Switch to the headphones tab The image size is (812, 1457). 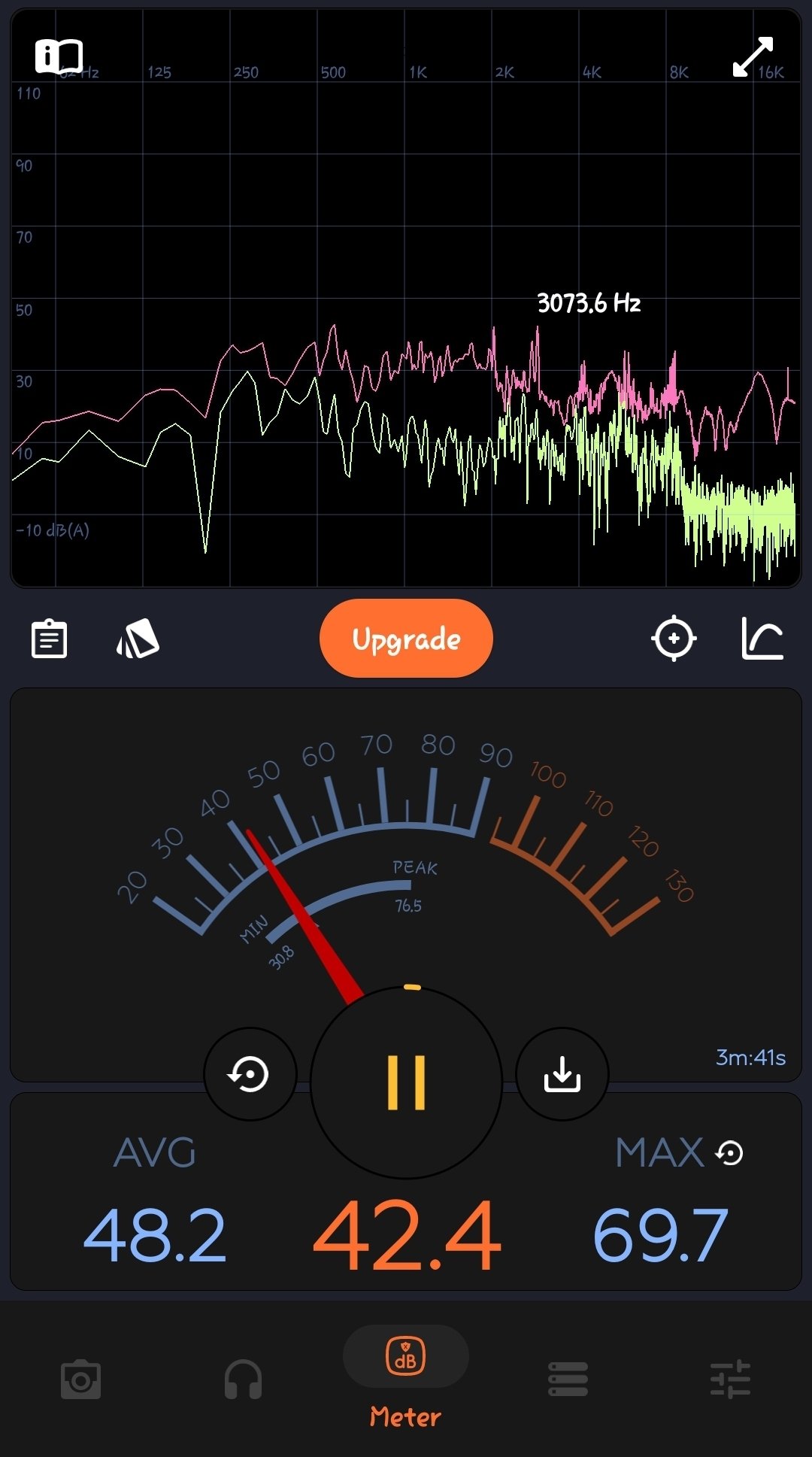(243, 1380)
